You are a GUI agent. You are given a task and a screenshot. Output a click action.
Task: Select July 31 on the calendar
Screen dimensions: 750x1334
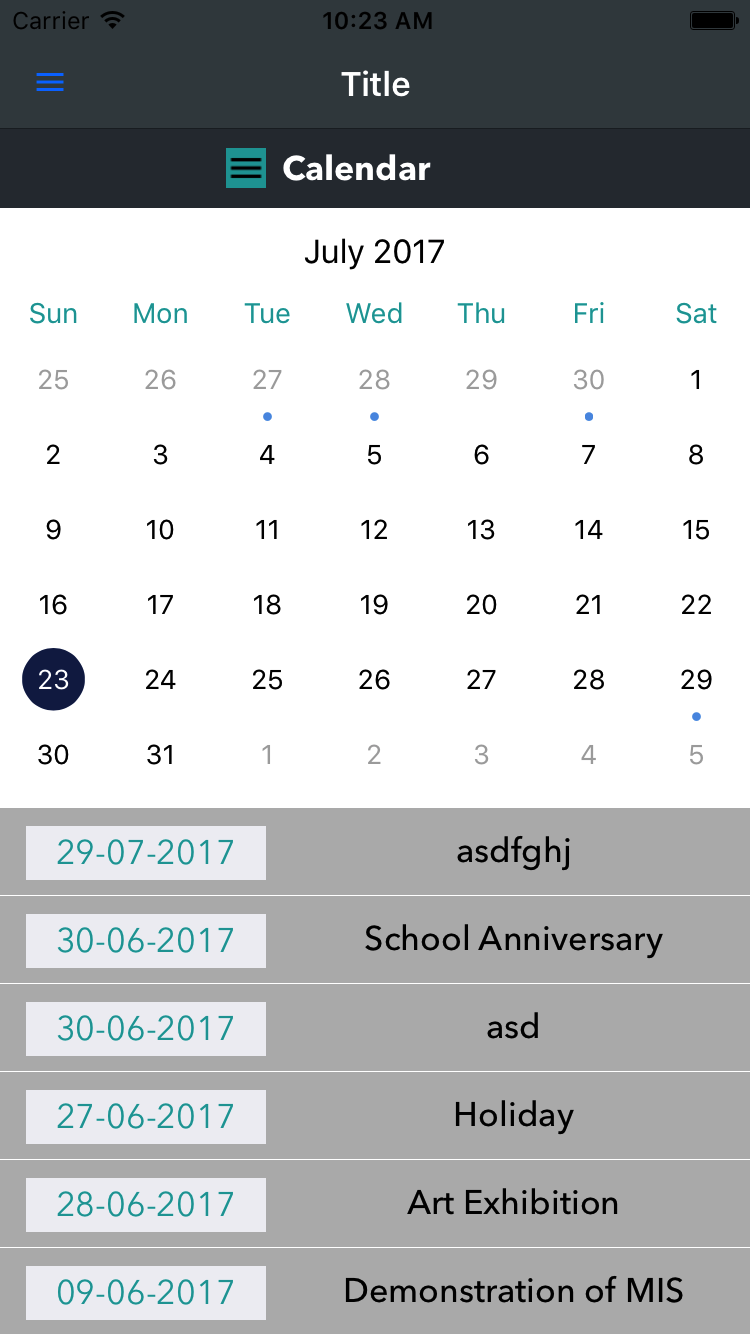pyautogui.click(x=160, y=755)
